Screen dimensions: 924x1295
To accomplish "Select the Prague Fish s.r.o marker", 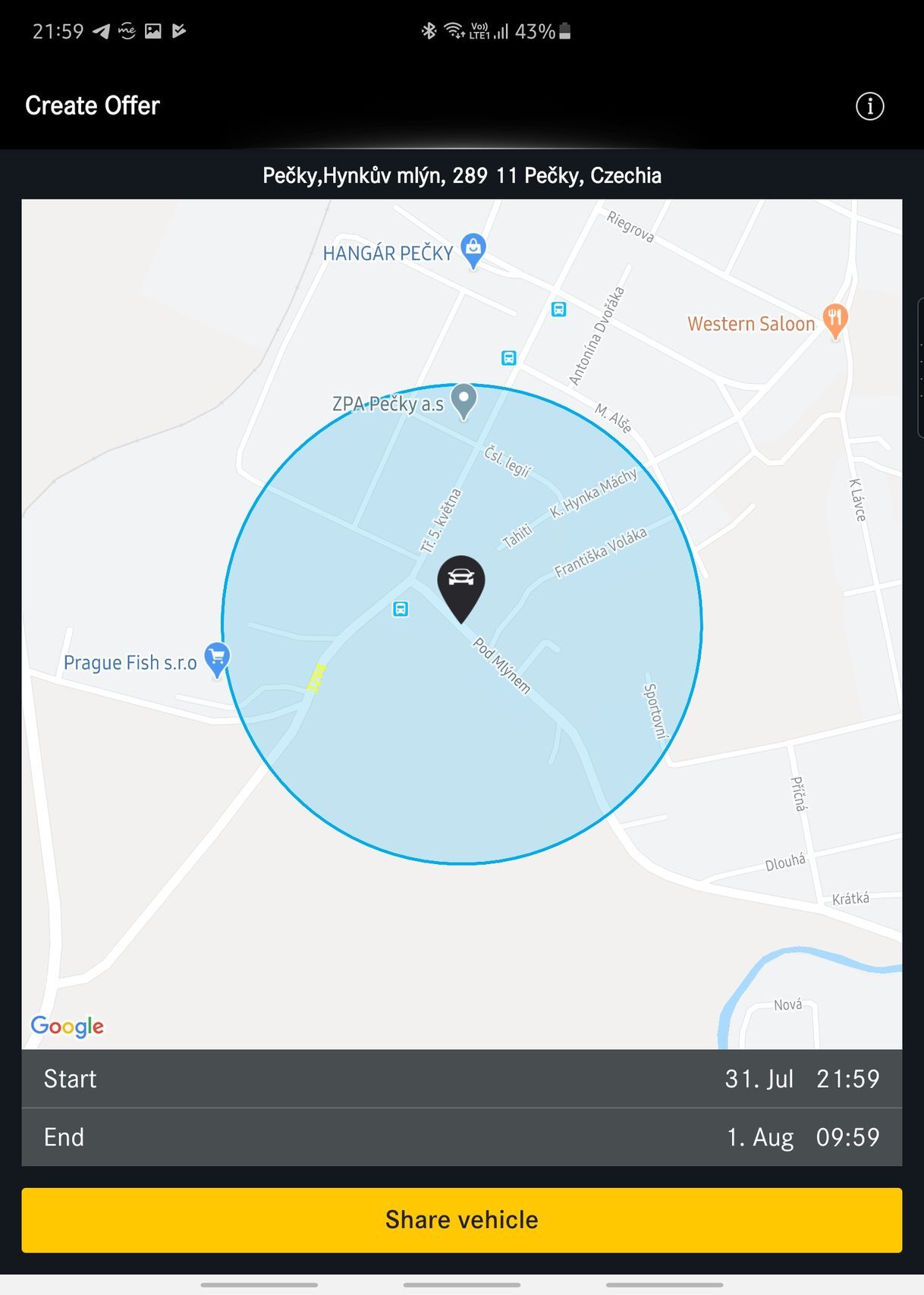I will point(217,659).
